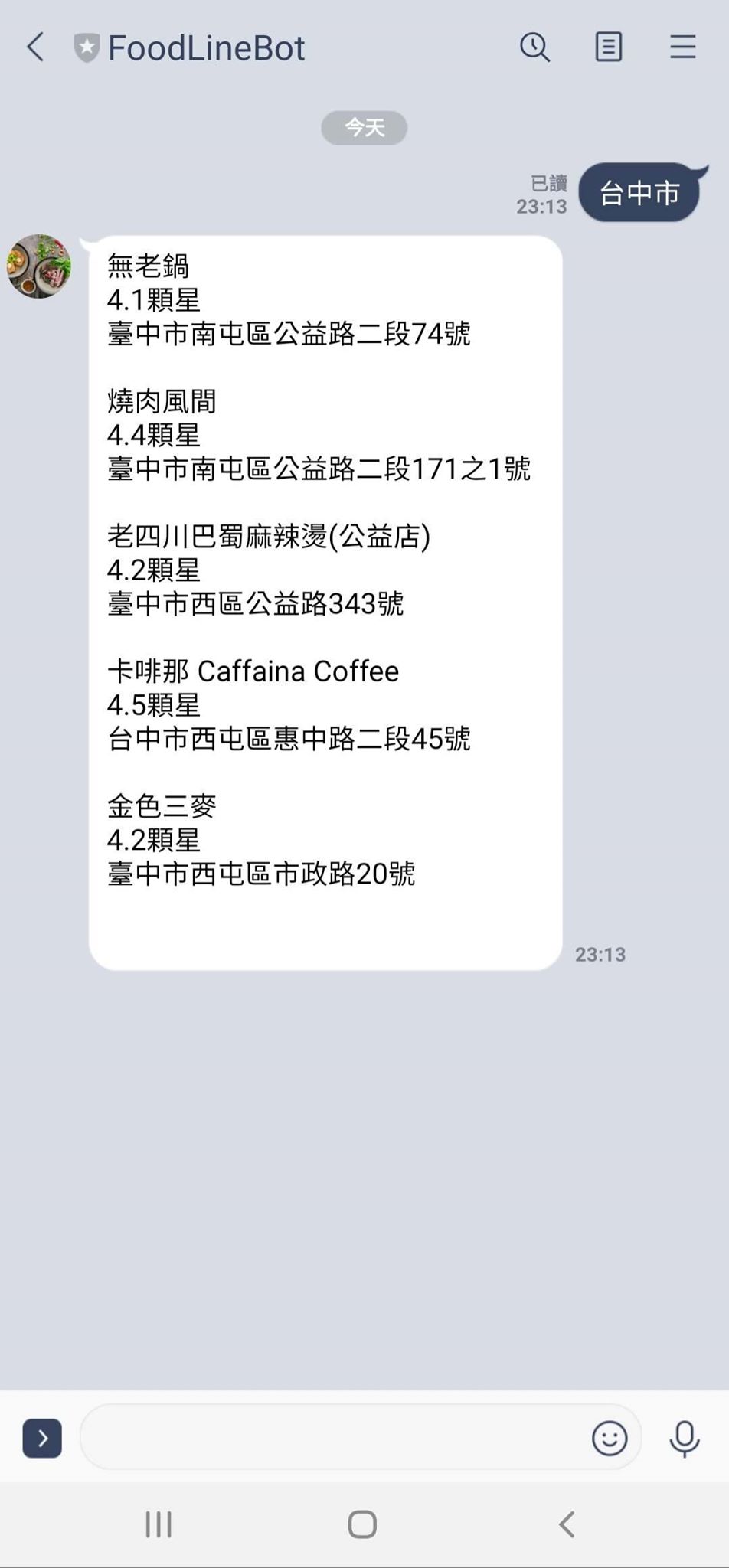Expand the input options with the arrow button
This screenshot has width=729, height=1568.
pos(42,1438)
